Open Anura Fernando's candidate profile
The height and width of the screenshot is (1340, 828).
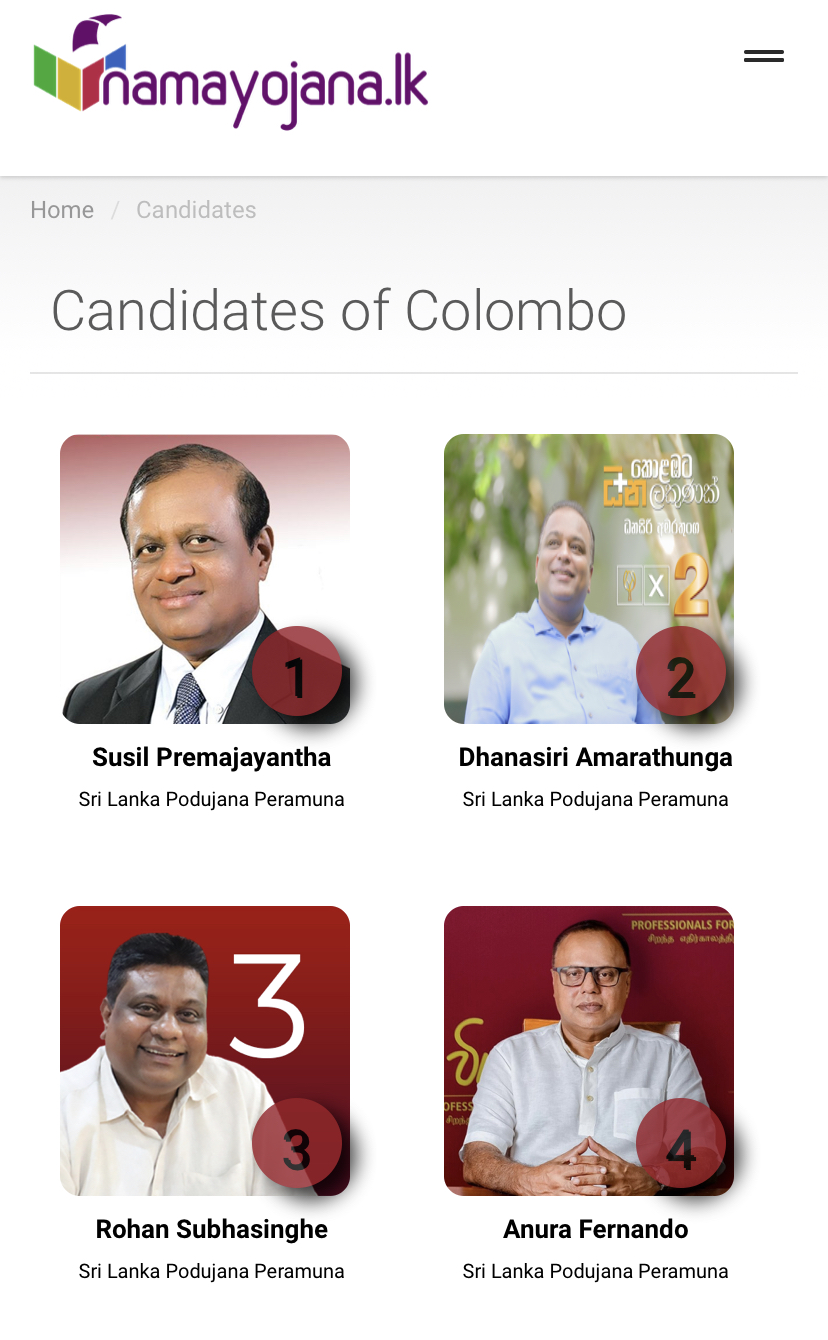click(x=589, y=1051)
